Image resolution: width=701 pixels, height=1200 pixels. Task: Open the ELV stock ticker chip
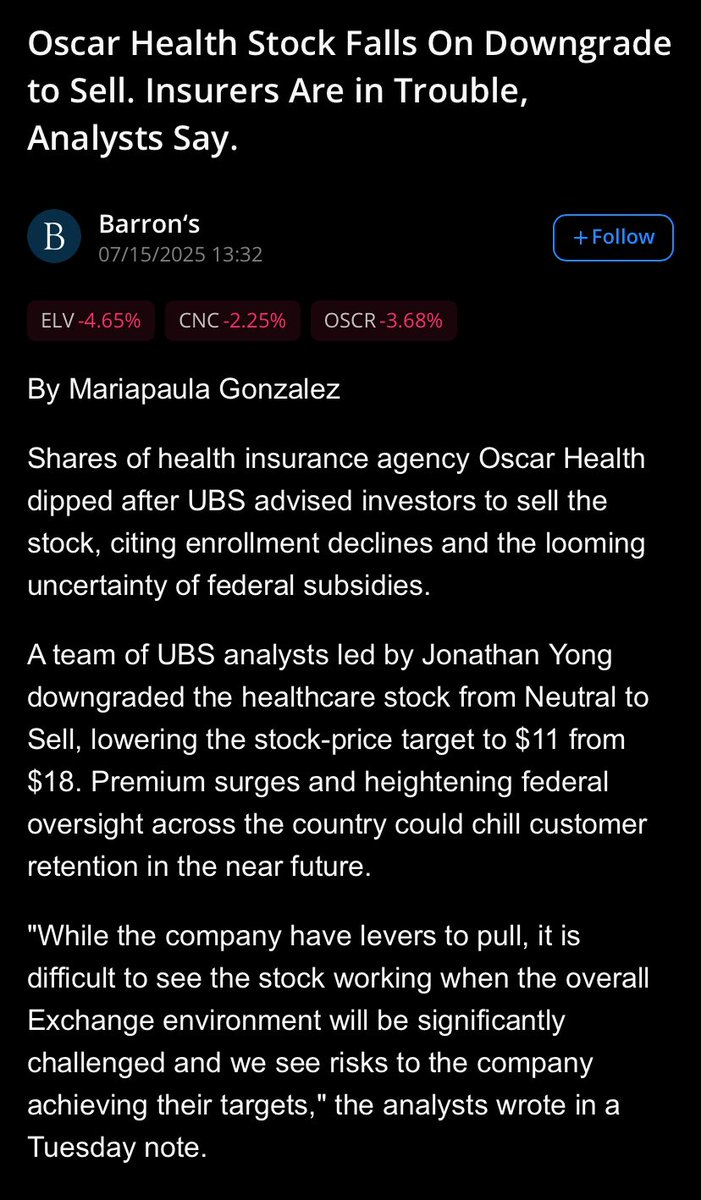[90, 321]
